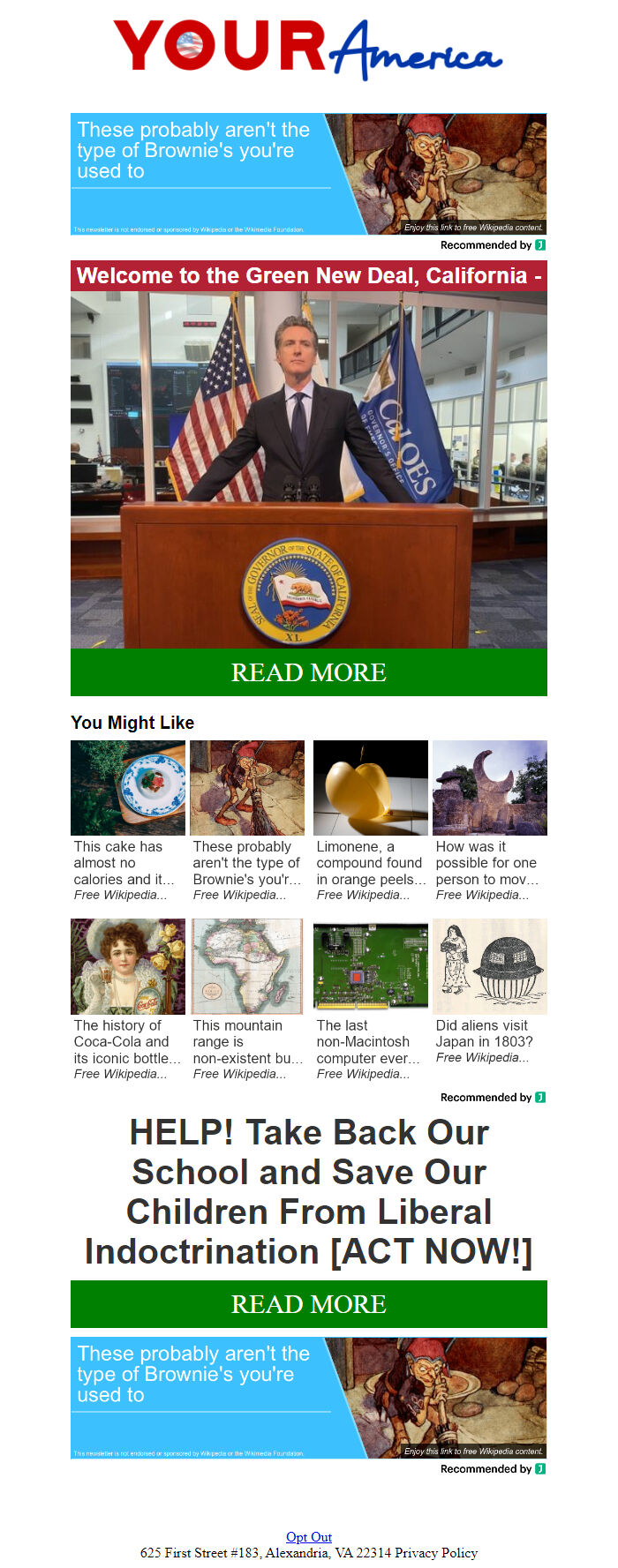This screenshot has width=618, height=1568.
Task: Open 'Did aliens visit Japan in 1803?'
Action: (x=489, y=967)
